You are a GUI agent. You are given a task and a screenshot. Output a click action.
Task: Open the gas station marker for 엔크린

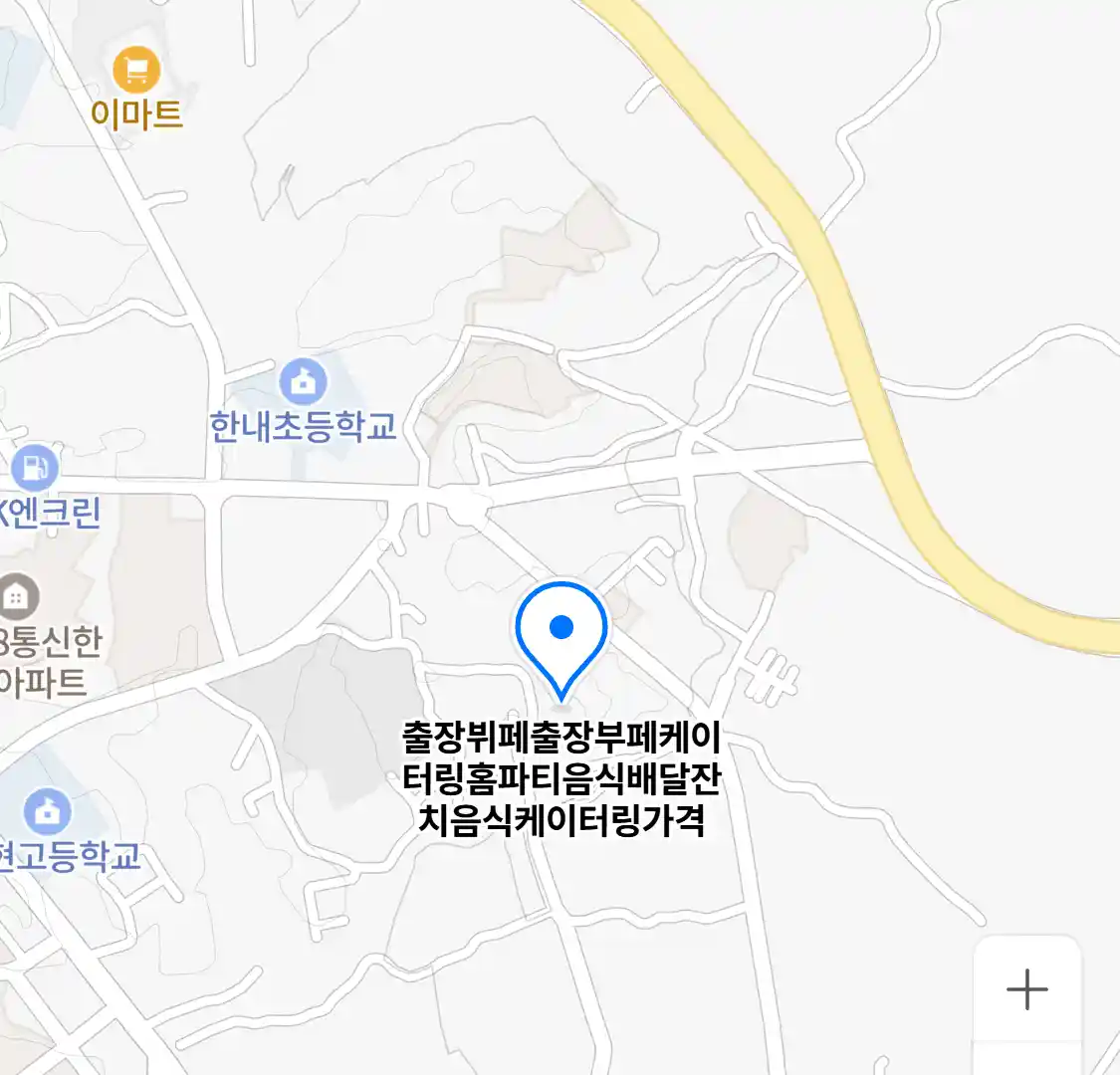(35, 466)
